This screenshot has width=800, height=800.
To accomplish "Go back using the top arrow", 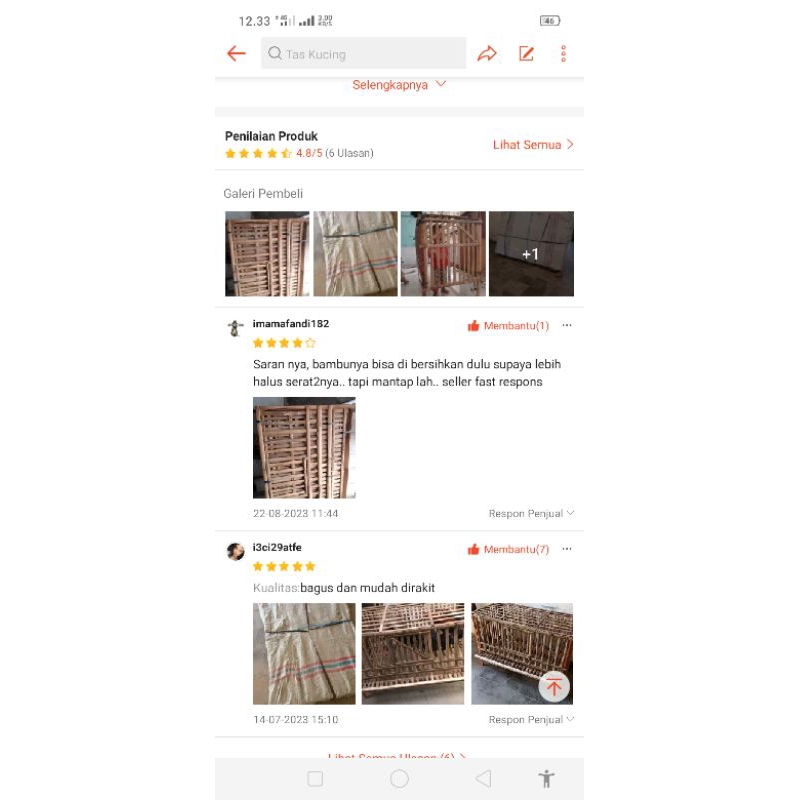I will [236, 54].
